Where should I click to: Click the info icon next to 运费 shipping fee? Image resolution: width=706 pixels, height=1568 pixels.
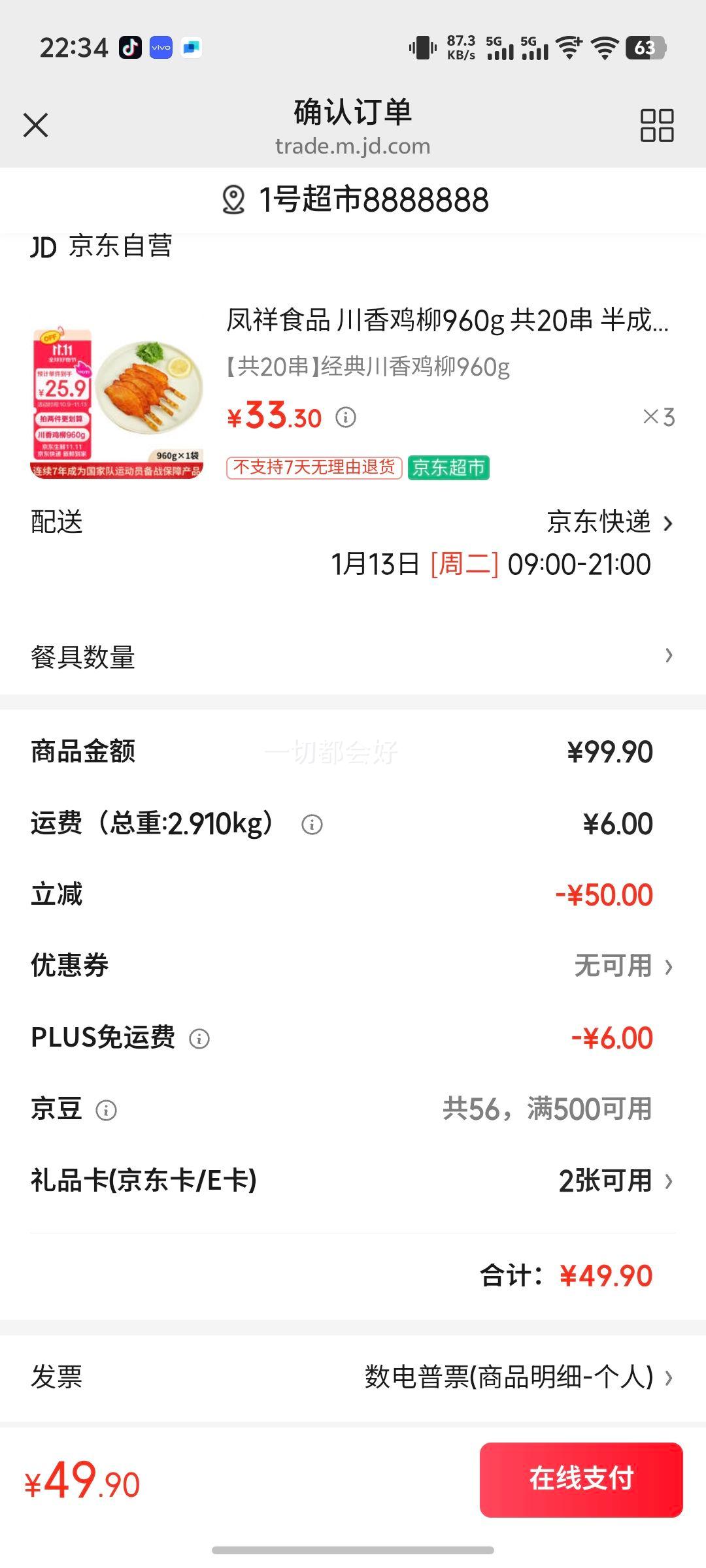(x=312, y=825)
